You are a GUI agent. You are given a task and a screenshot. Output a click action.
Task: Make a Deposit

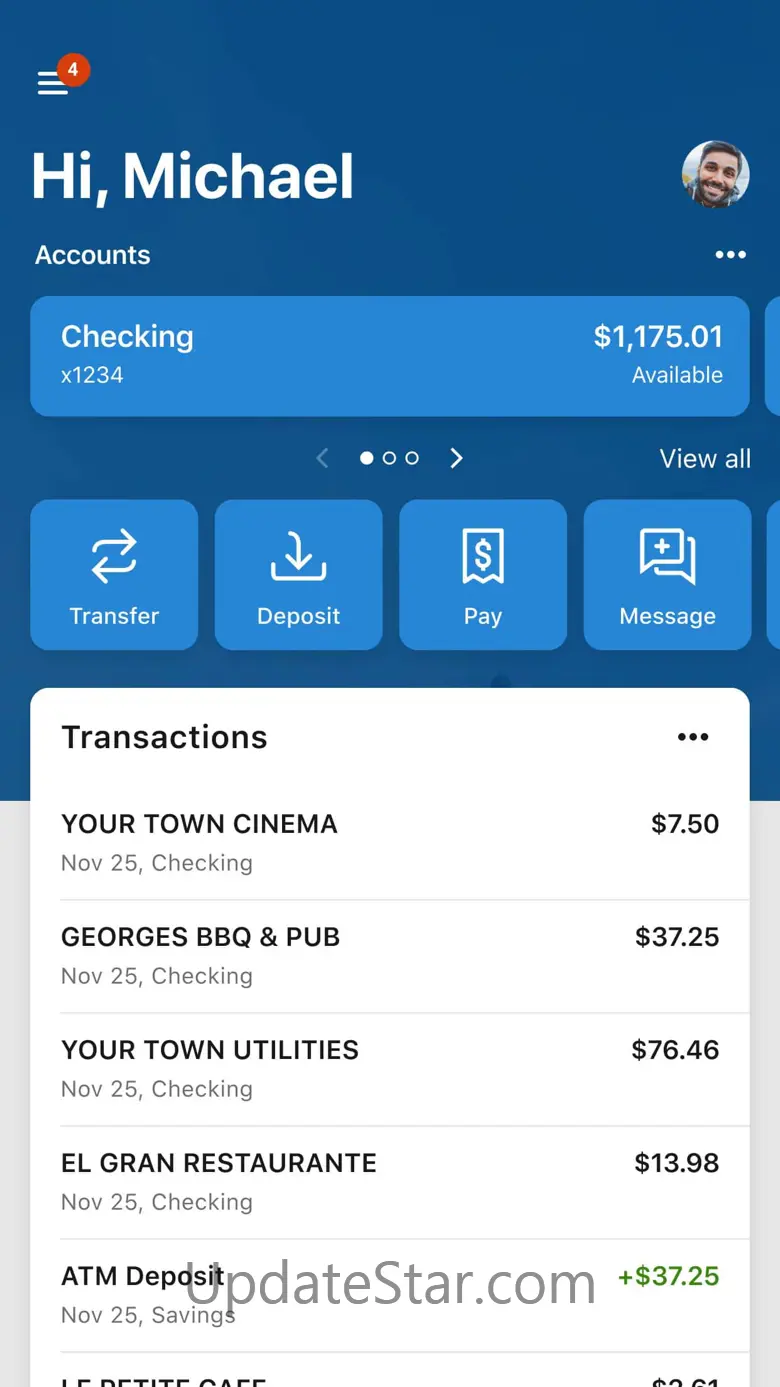298,575
